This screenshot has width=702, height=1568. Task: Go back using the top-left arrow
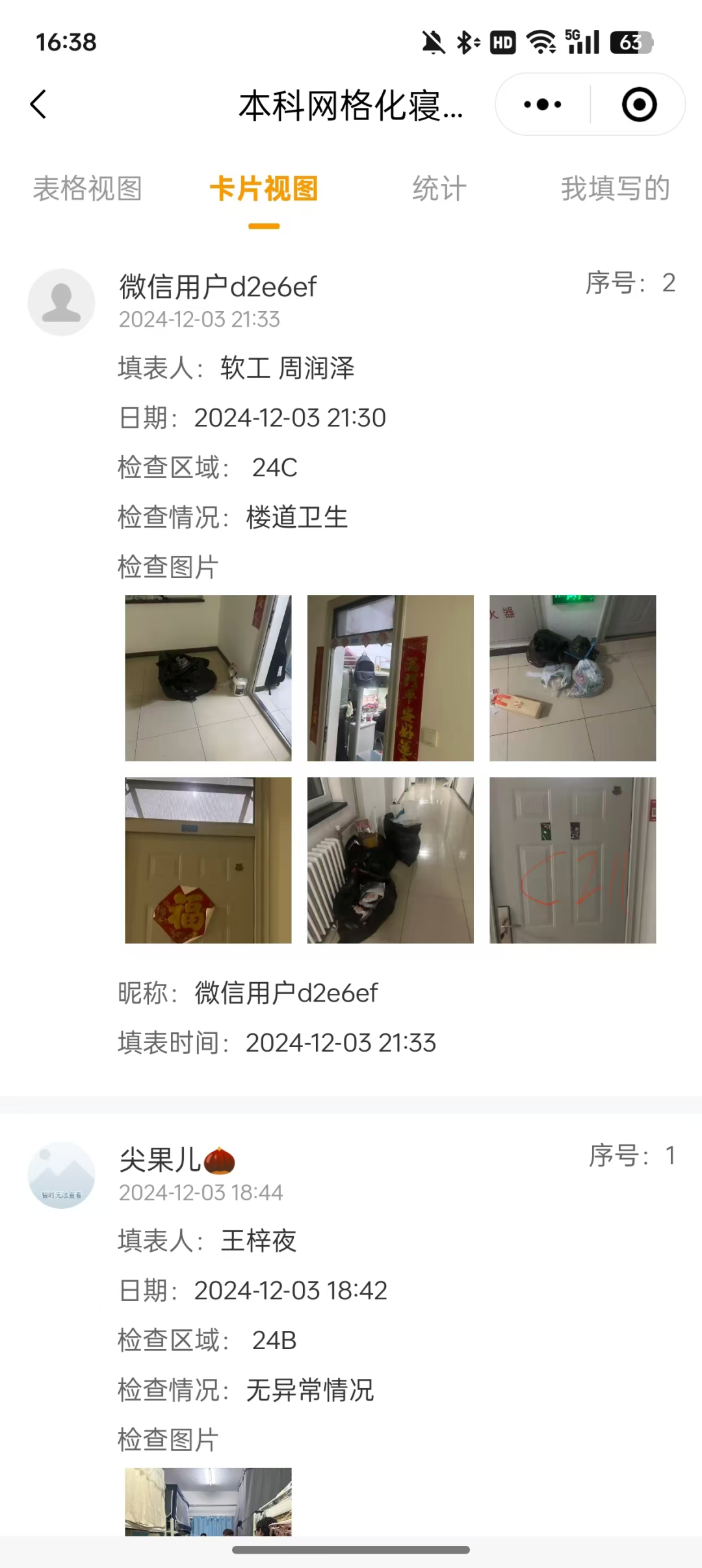coord(39,104)
